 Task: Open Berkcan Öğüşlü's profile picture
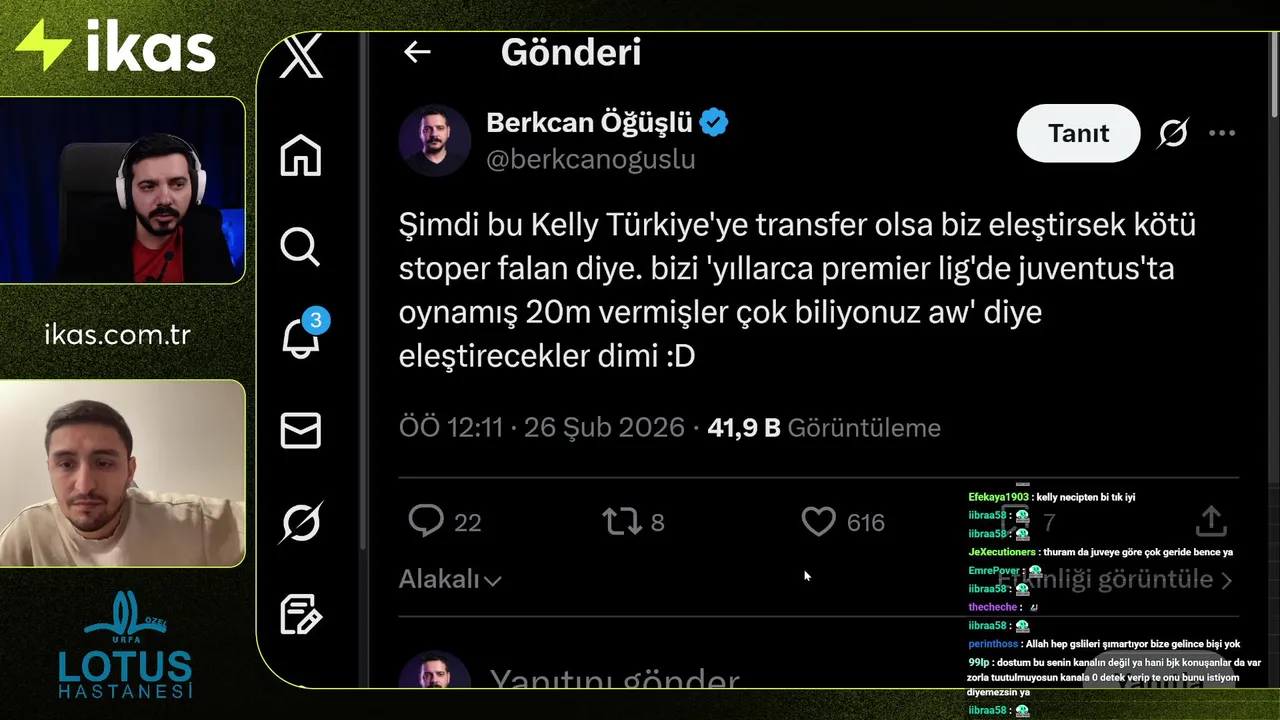click(x=434, y=139)
